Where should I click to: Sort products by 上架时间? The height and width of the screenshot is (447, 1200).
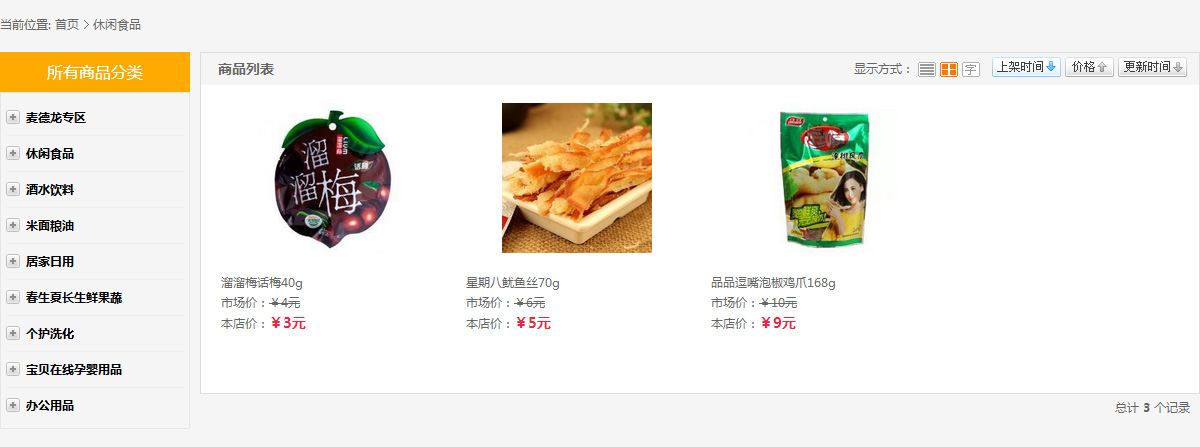pos(1026,67)
